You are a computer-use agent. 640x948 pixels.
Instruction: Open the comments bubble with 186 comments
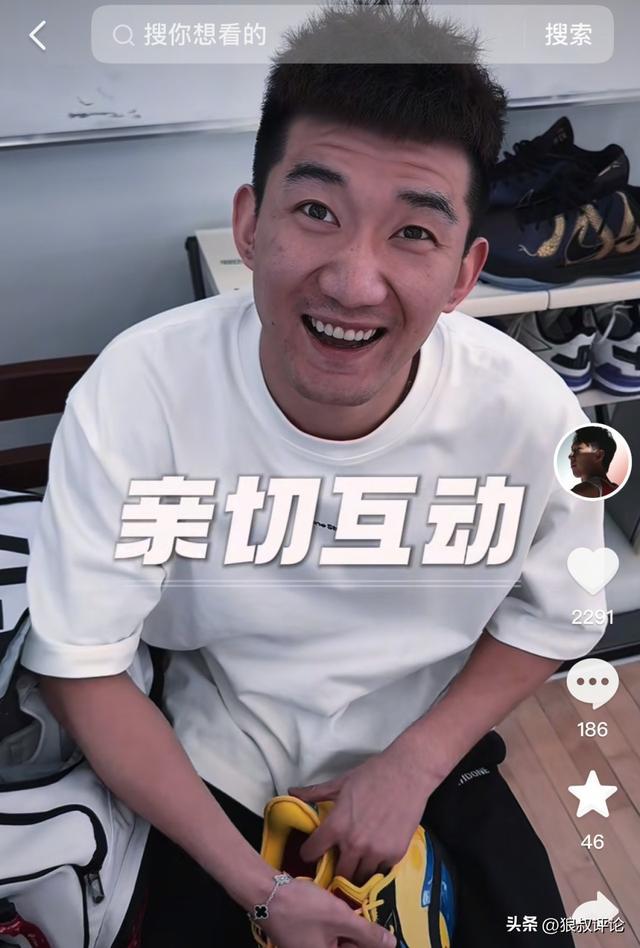[592, 683]
